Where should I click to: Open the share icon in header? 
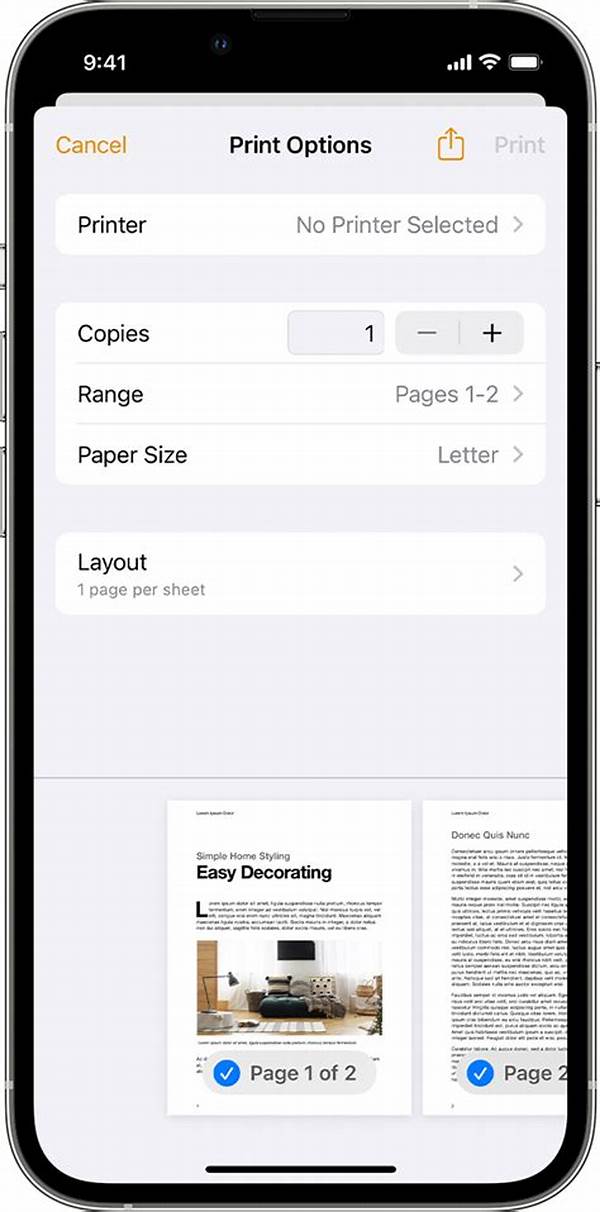[451, 145]
